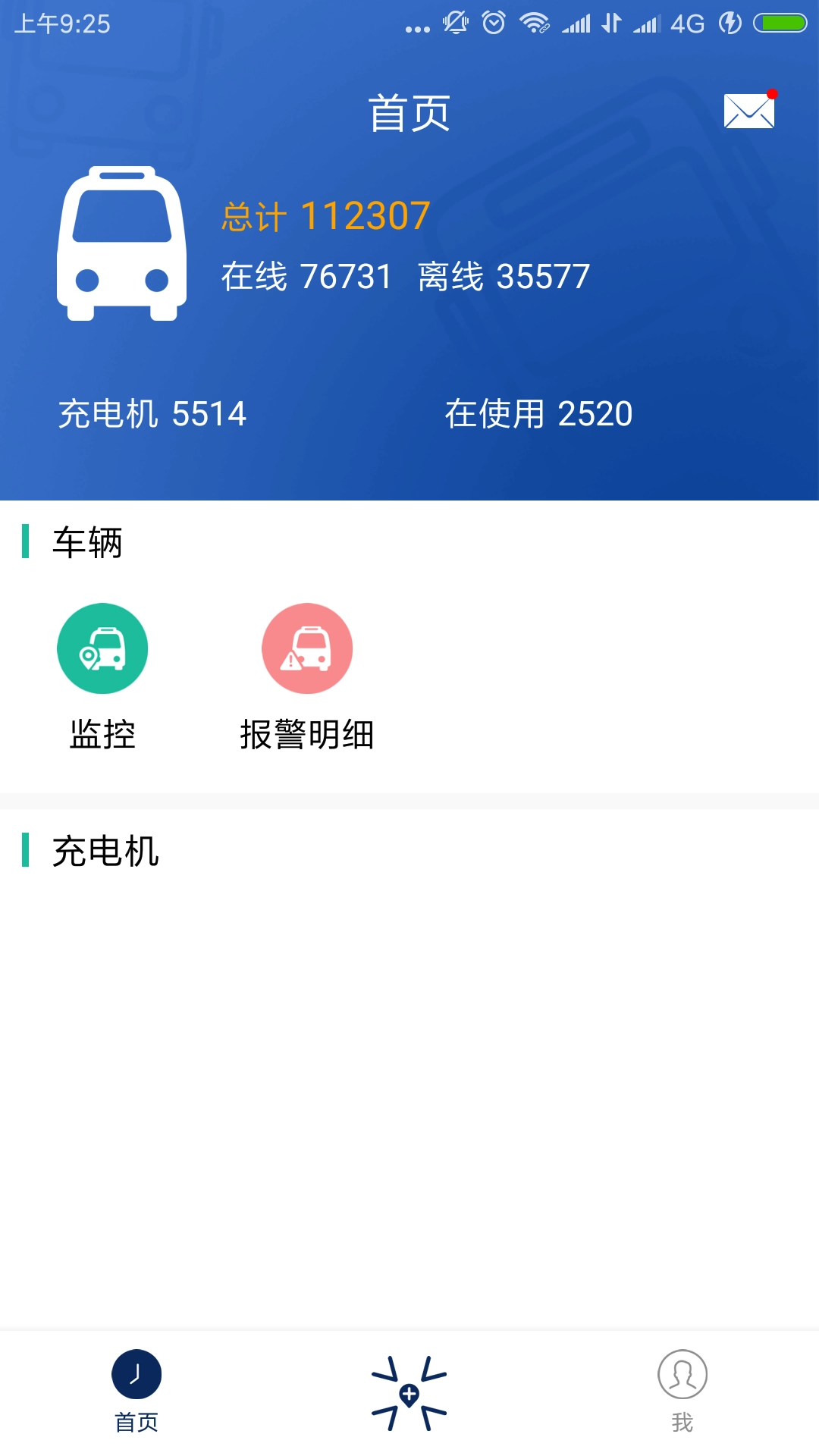Screen dimensions: 819x1456
Task: Select the green vehicle monitoring (监控) icon
Action: coord(102,648)
